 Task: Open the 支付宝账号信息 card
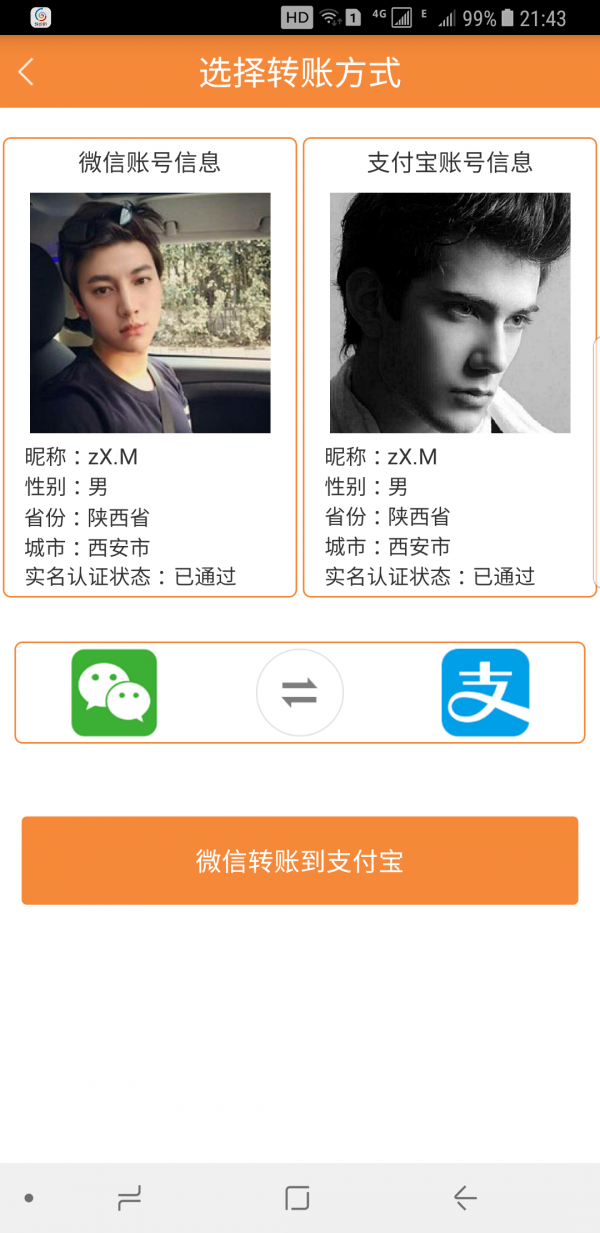[450, 367]
